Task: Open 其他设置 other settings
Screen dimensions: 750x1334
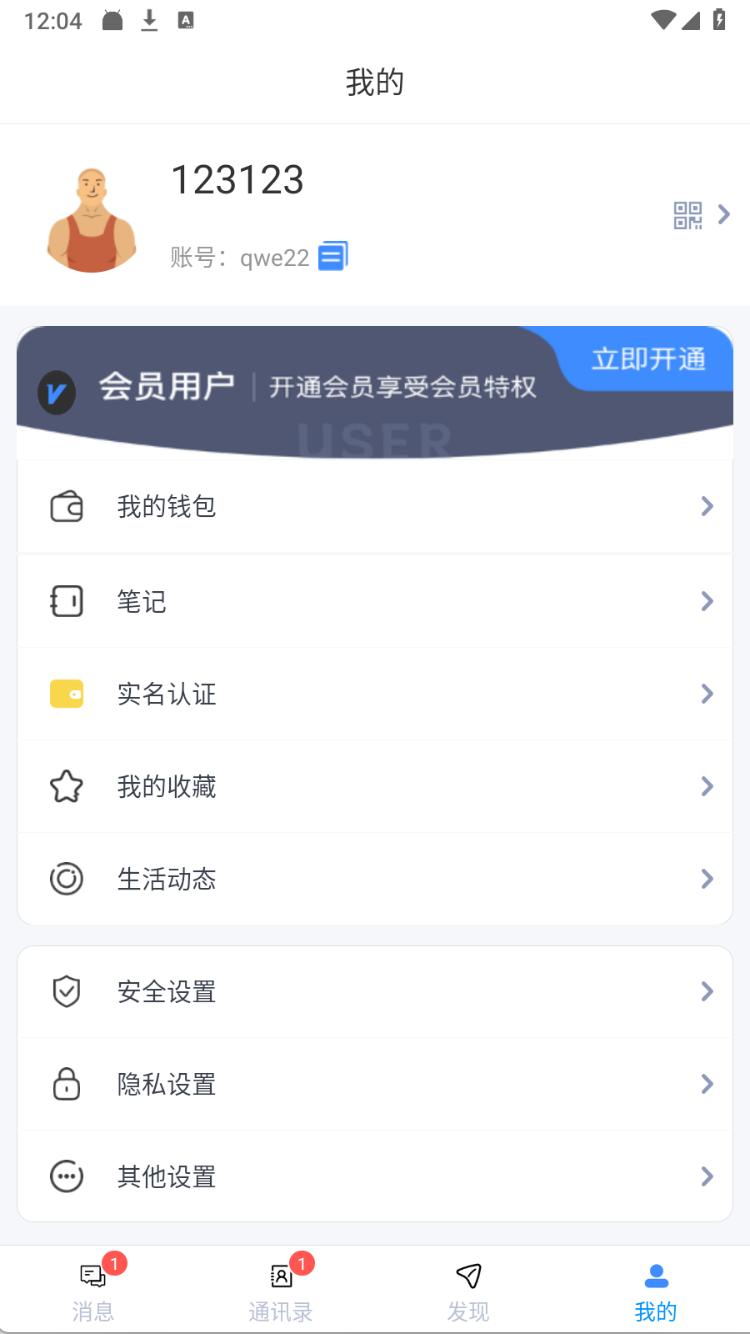Action: coord(375,1177)
